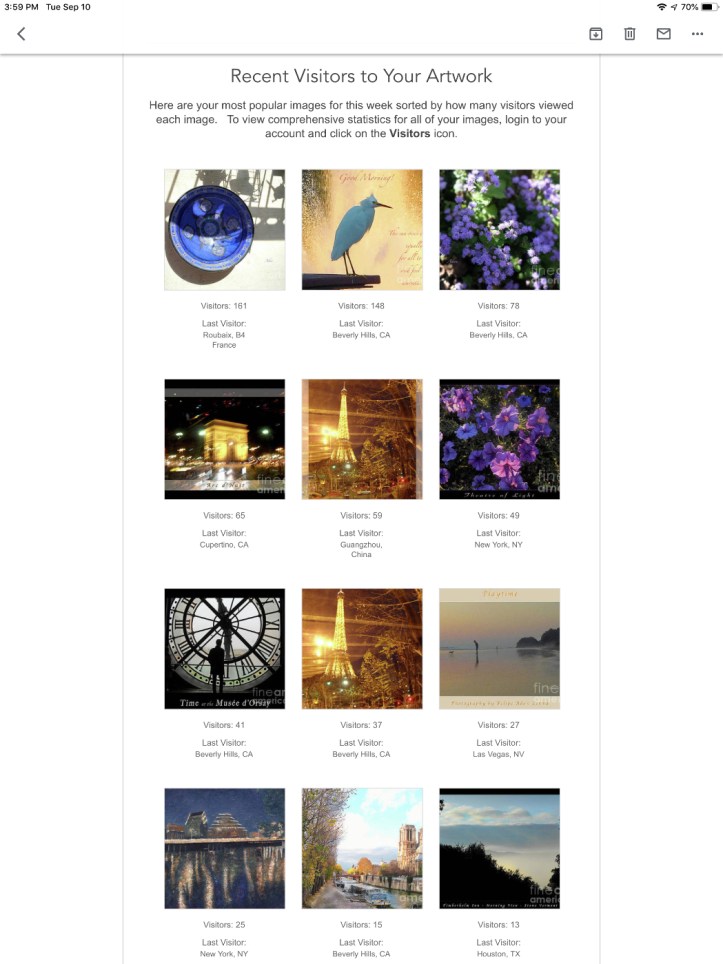Open the Musée d'Orsay clock image

[224, 649]
